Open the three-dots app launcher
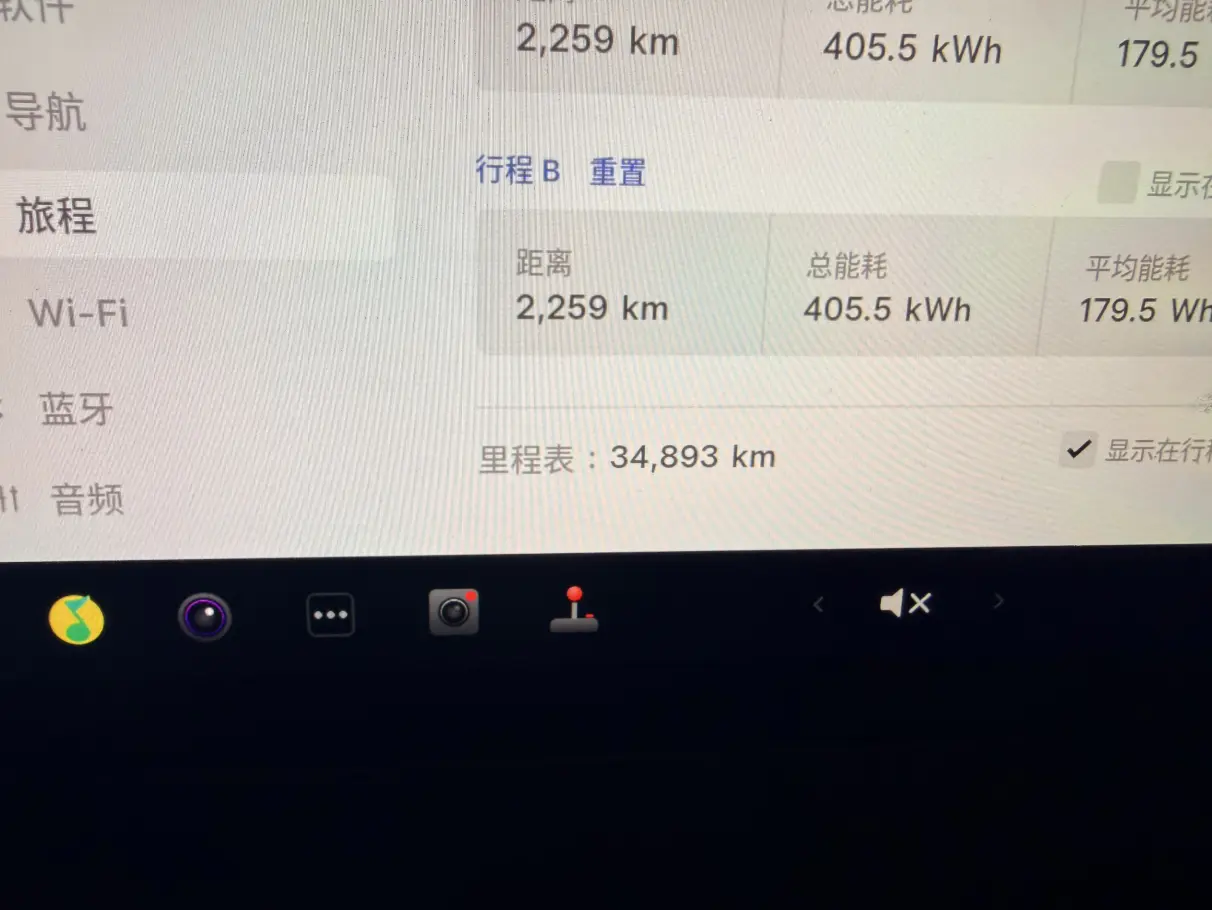 coord(330,615)
